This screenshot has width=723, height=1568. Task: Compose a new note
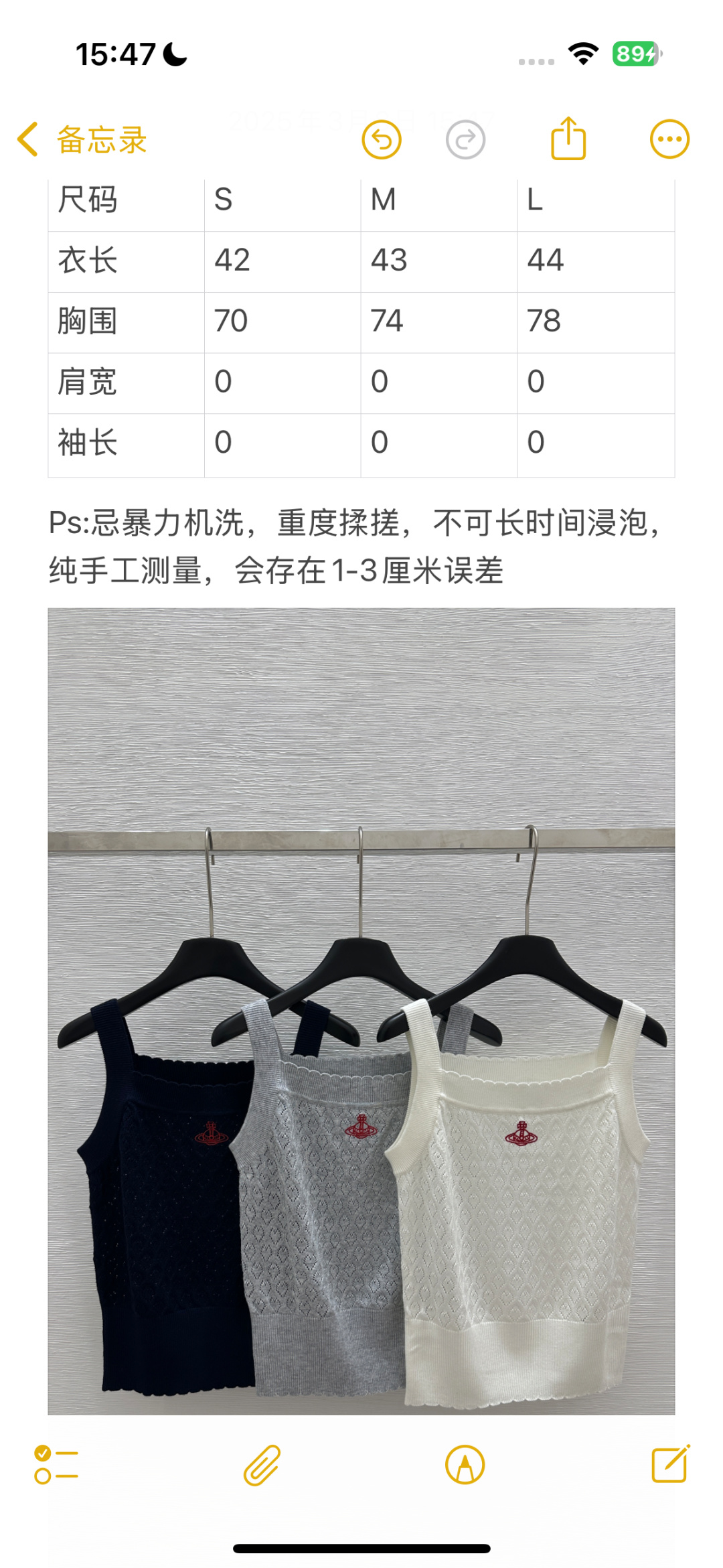point(670,1464)
